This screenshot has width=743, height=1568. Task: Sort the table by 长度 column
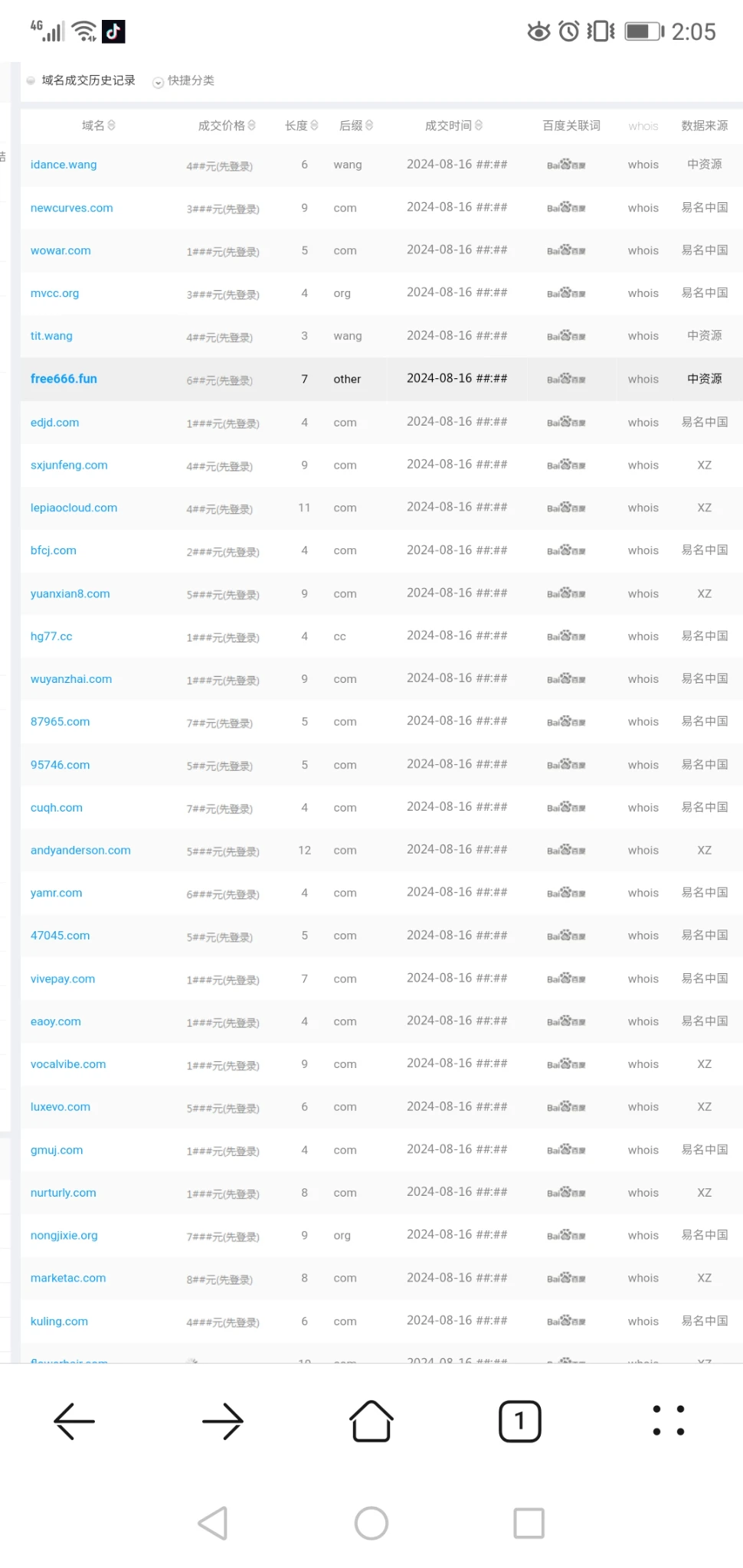pos(301,126)
